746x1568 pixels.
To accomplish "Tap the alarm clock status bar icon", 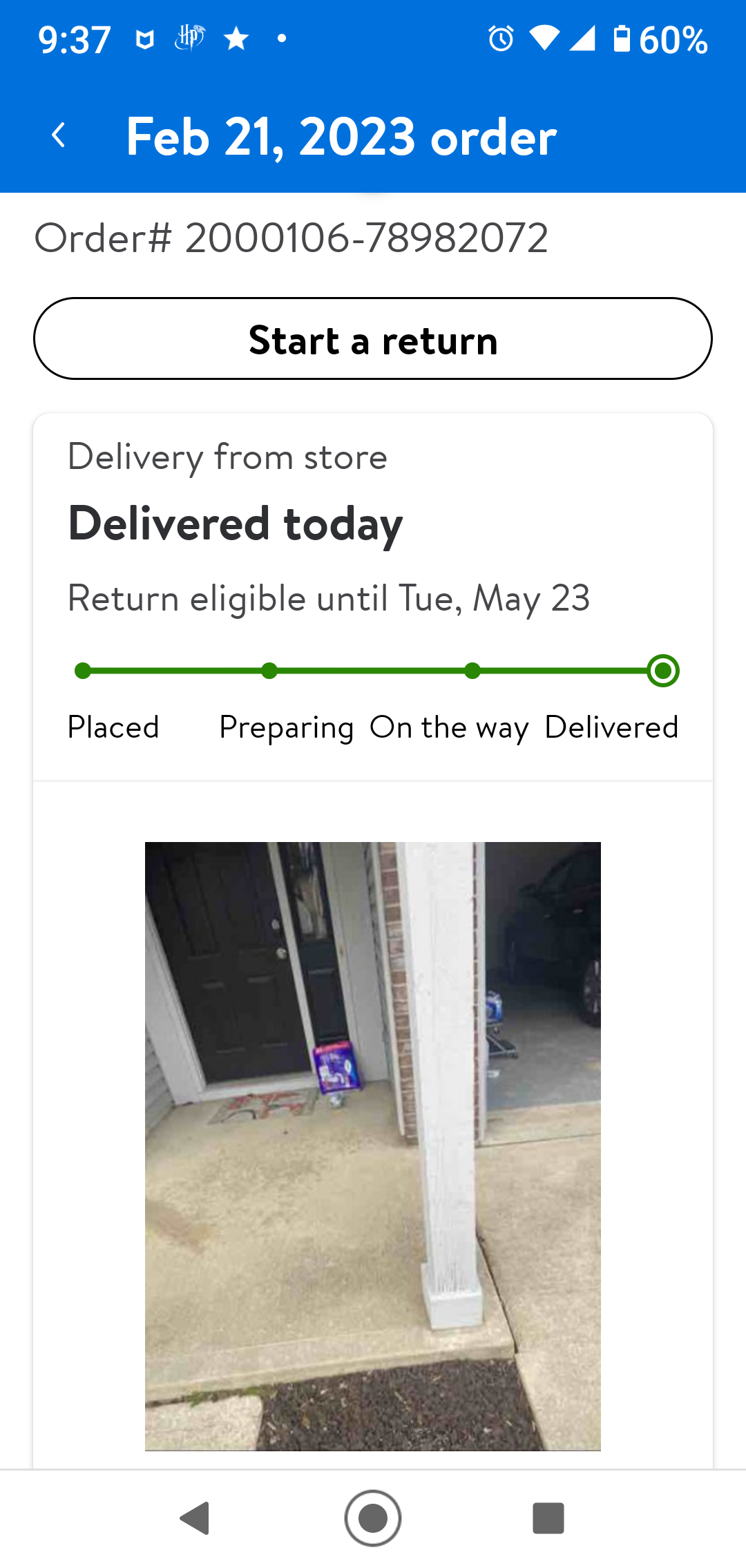I will click(499, 39).
